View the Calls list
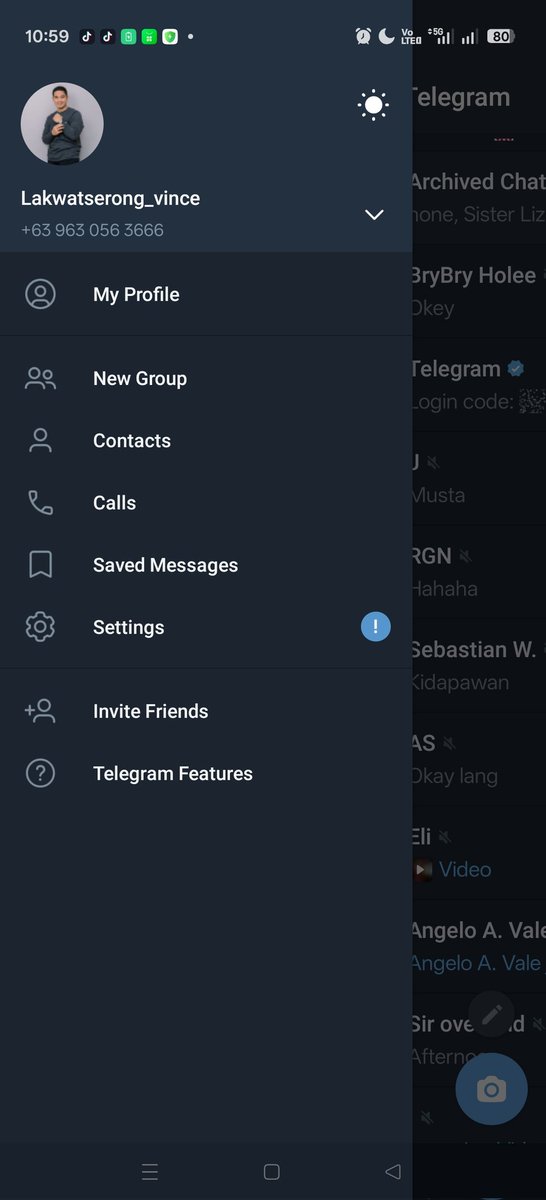The height and width of the screenshot is (1200, 546). (x=206, y=503)
